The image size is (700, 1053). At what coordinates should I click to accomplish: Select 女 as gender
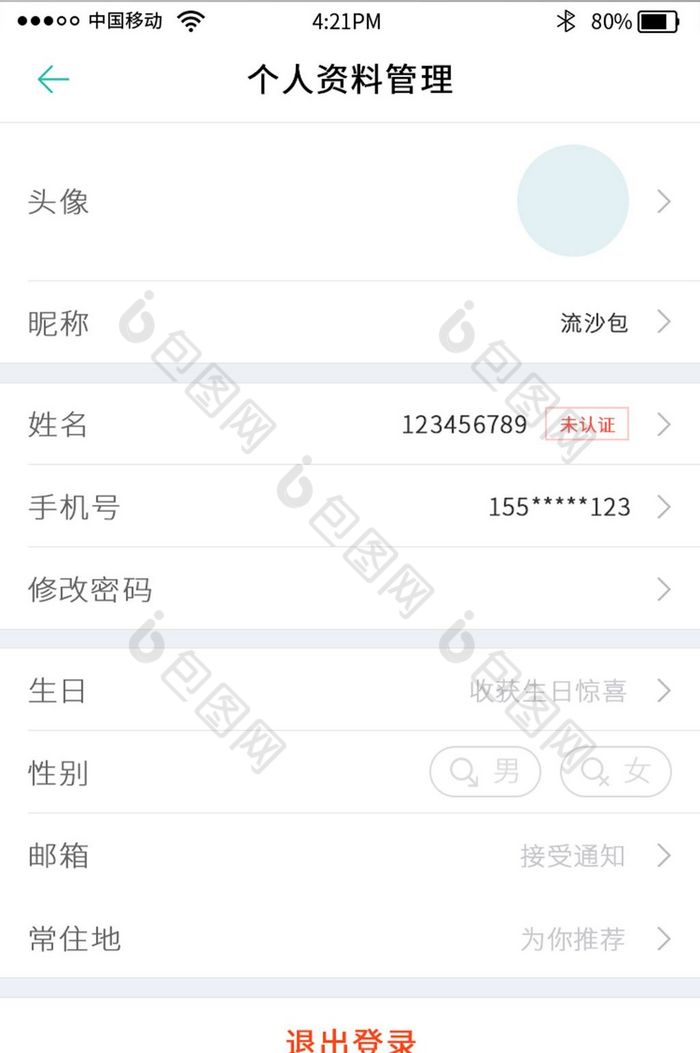(x=615, y=772)
